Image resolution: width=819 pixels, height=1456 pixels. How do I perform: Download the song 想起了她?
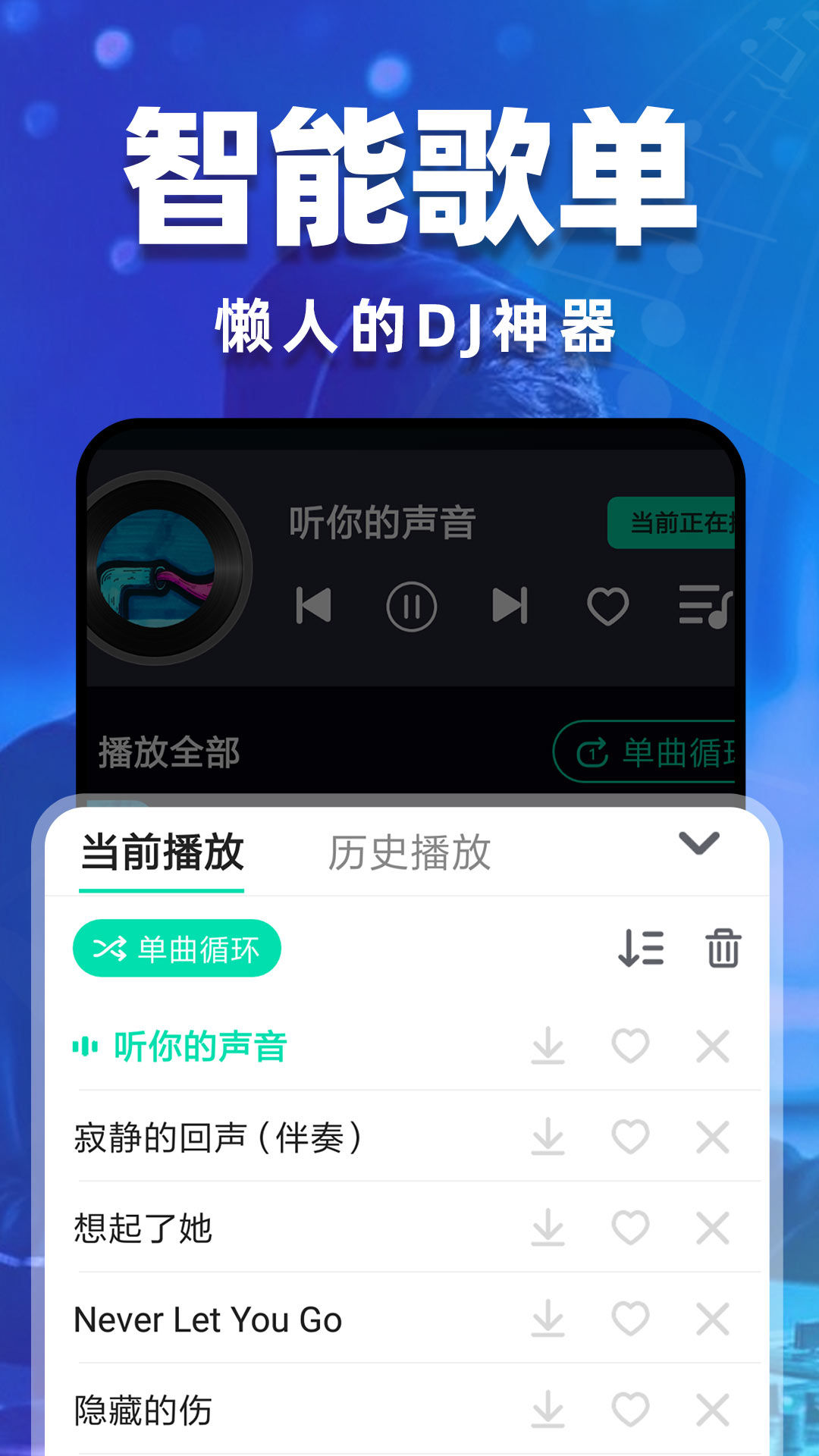pos(547,1228)
